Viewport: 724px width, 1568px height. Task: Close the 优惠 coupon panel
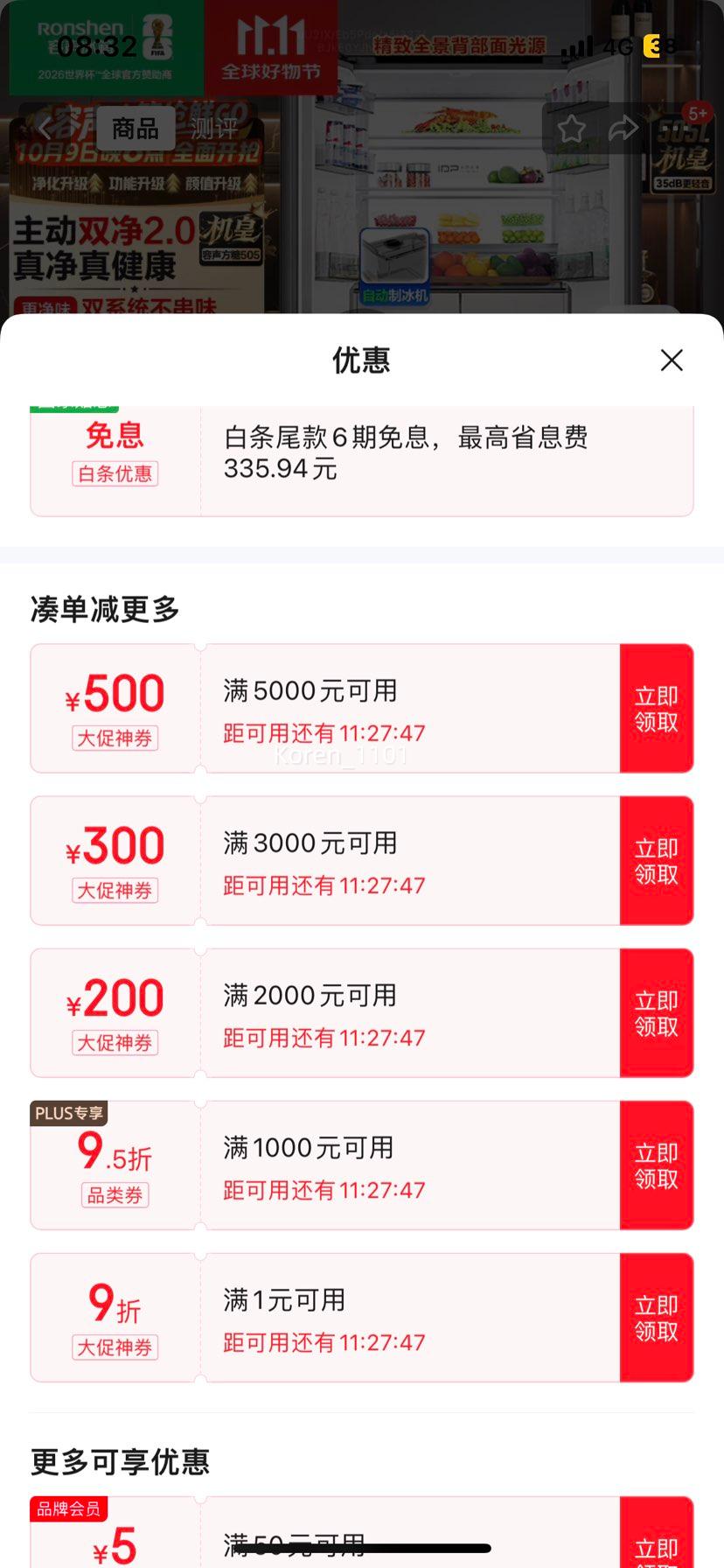[x=672, y=360]
